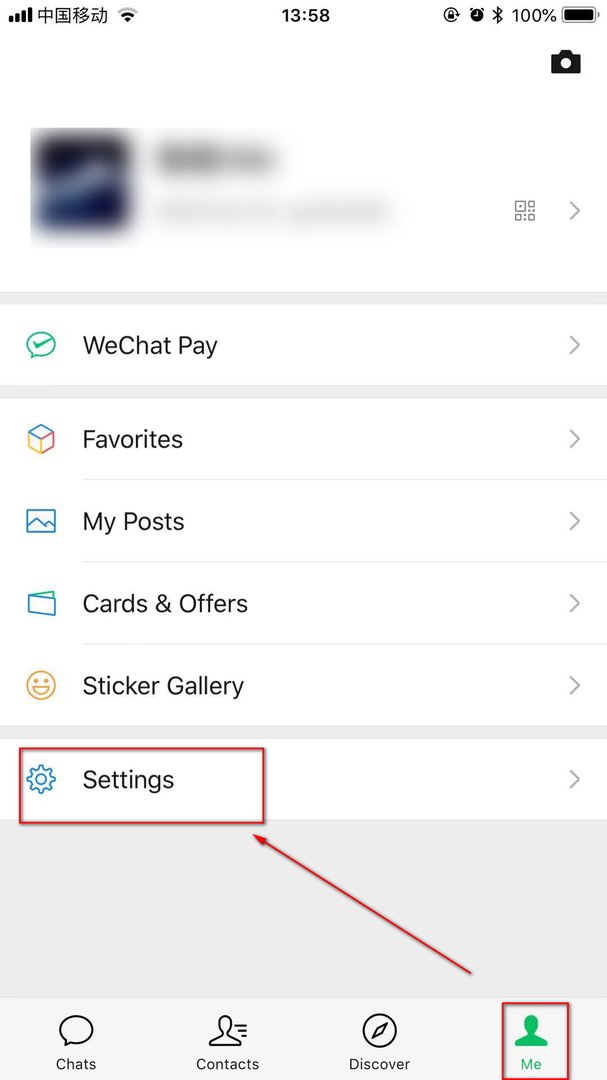This screenshot has width=607, height=1080.
Task: Select the Me tab
Action: click(531, 1042)
